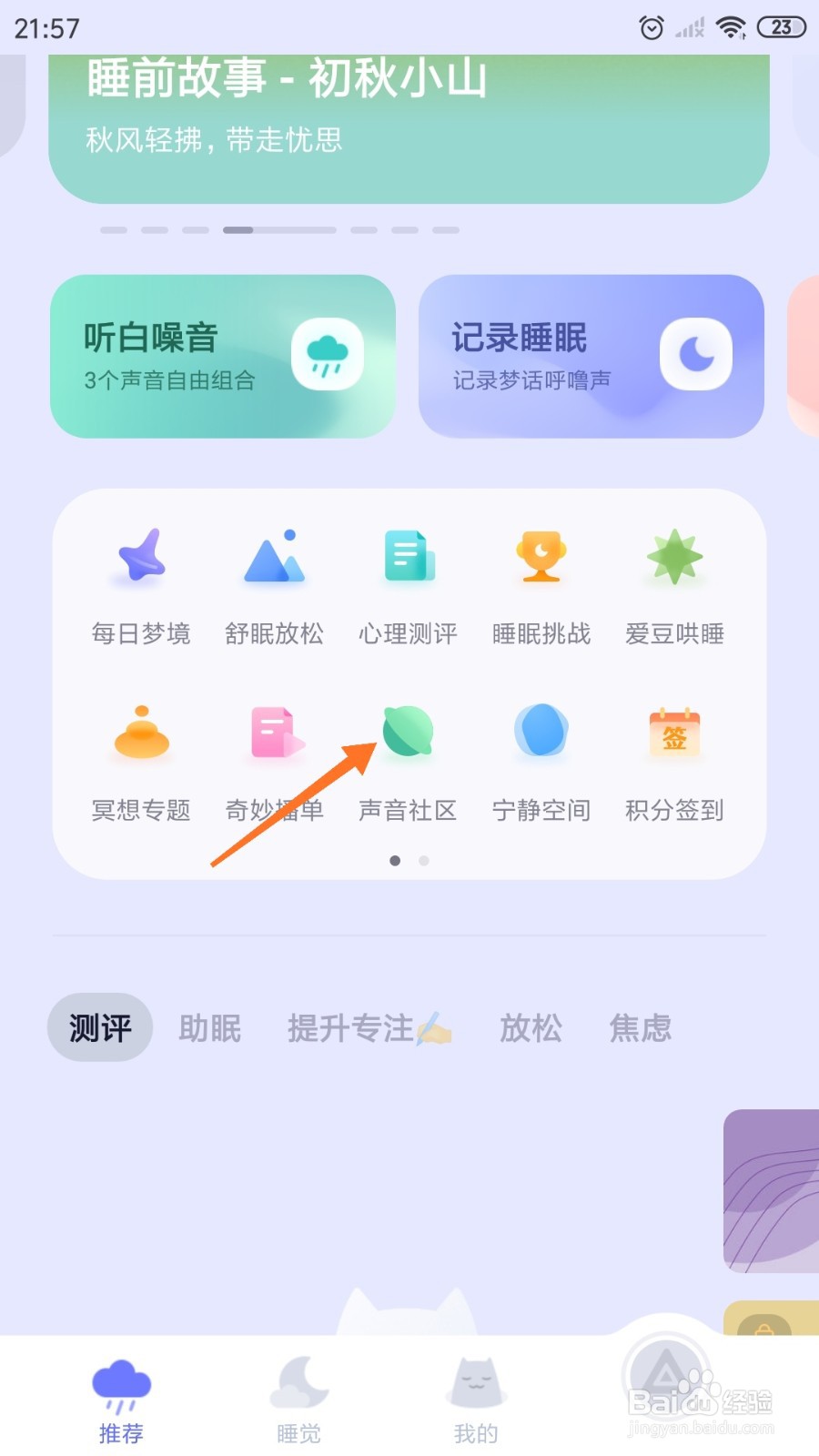This screenshot has height=1456, width=819.
Task: Tap the 记录睡眠 sleep recording card
Action: (590, 355)
